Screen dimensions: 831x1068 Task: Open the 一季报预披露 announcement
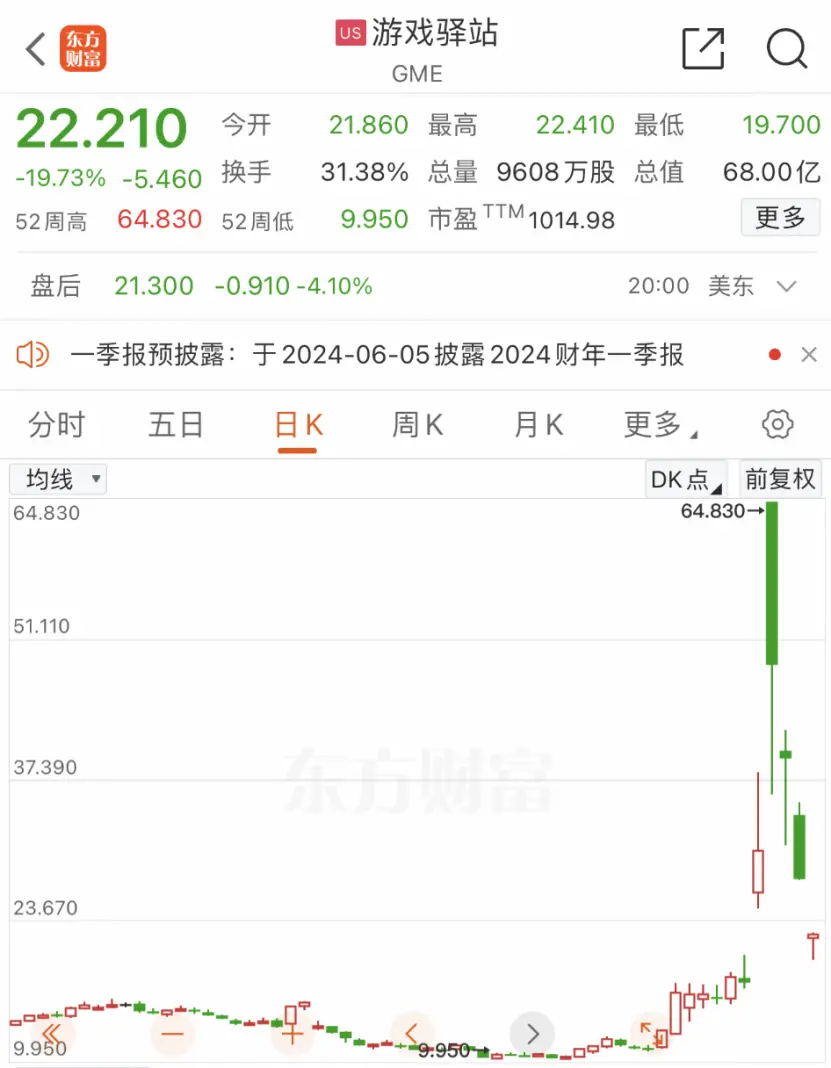[x=378, y=354]
